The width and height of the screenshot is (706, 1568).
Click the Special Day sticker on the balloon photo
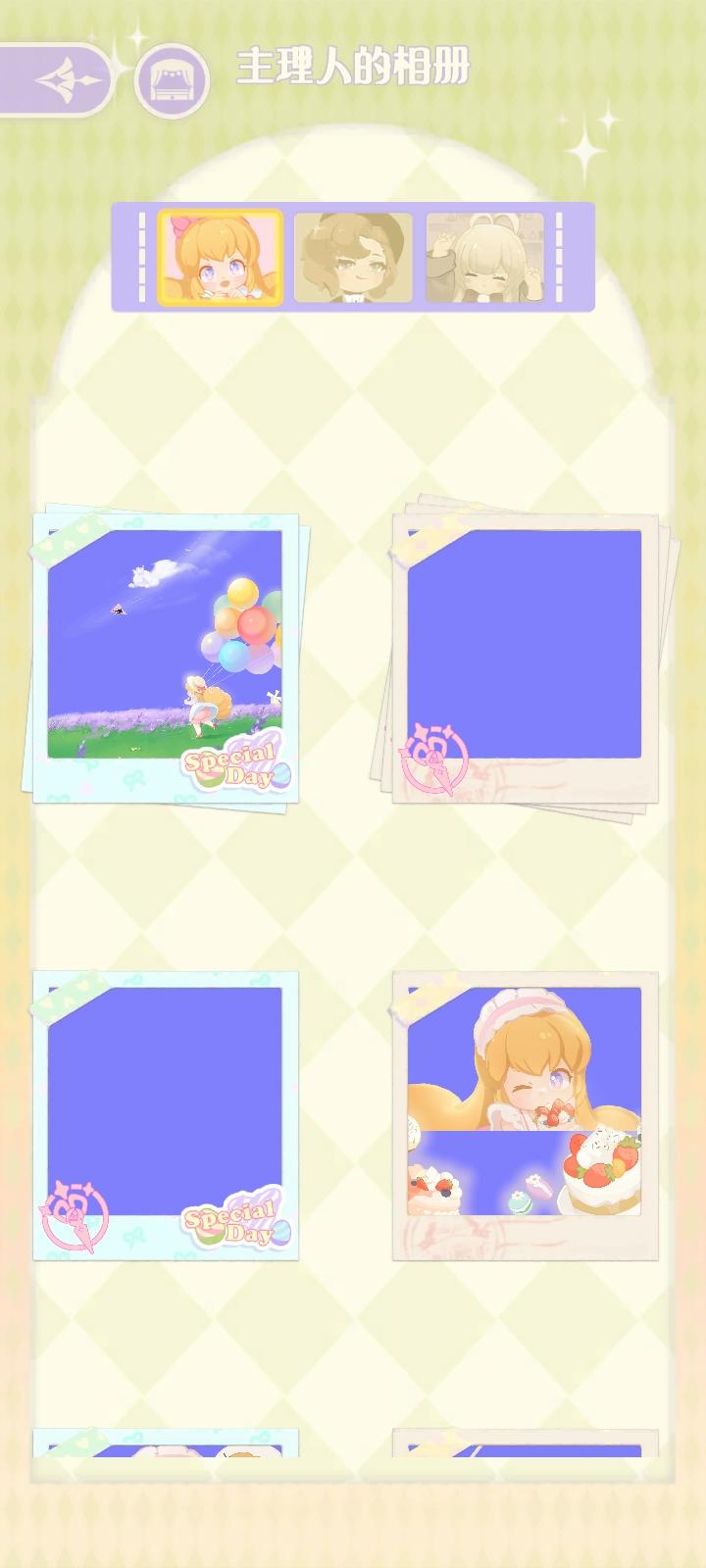(230, 759)
